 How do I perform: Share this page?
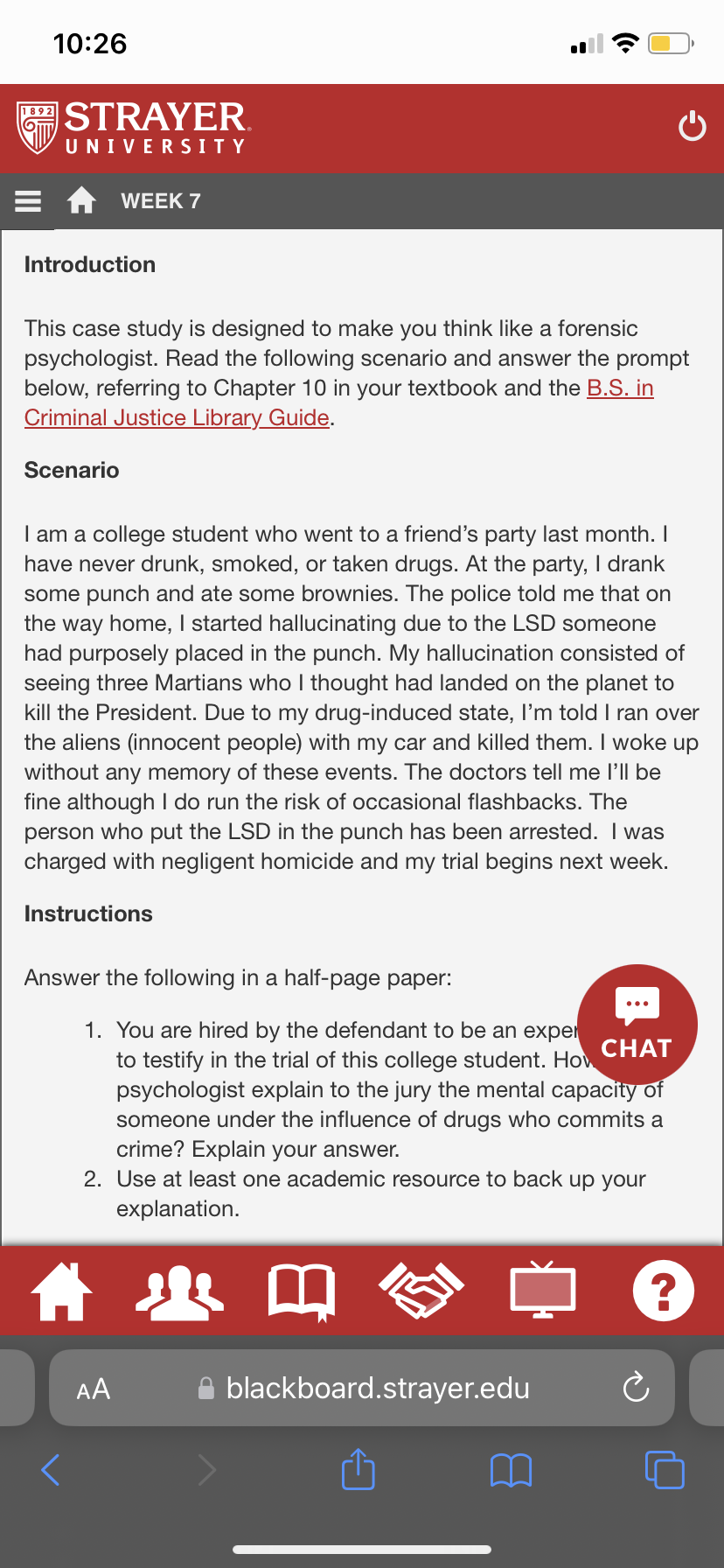point(359,1469)
